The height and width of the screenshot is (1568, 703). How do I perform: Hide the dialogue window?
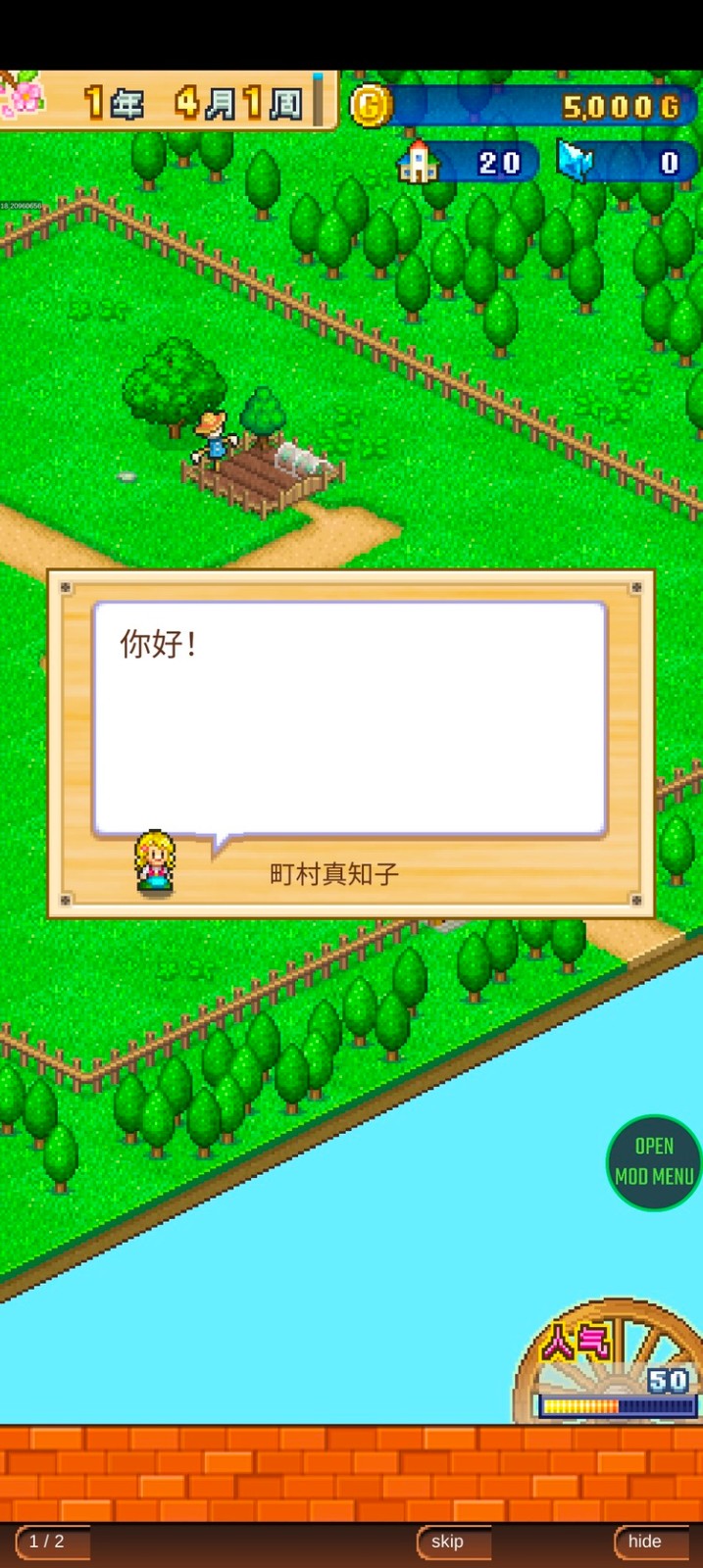(645, 1542)
